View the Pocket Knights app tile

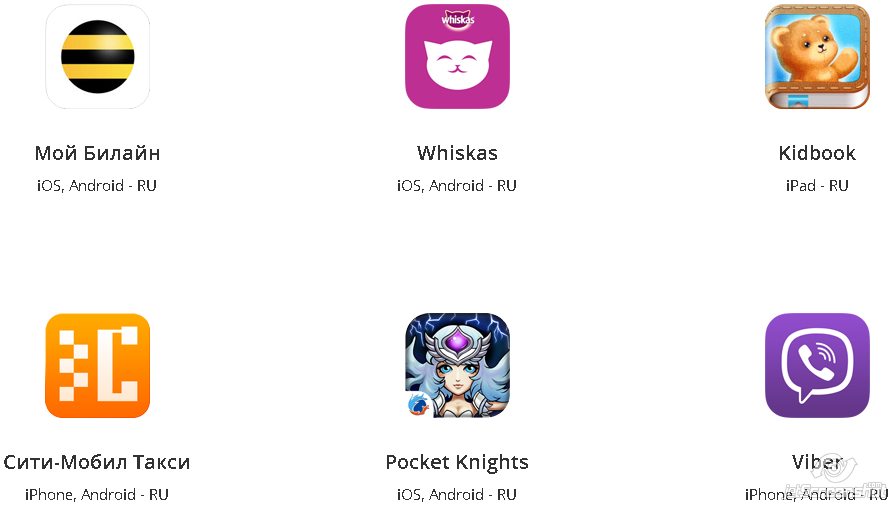point(457,366)
